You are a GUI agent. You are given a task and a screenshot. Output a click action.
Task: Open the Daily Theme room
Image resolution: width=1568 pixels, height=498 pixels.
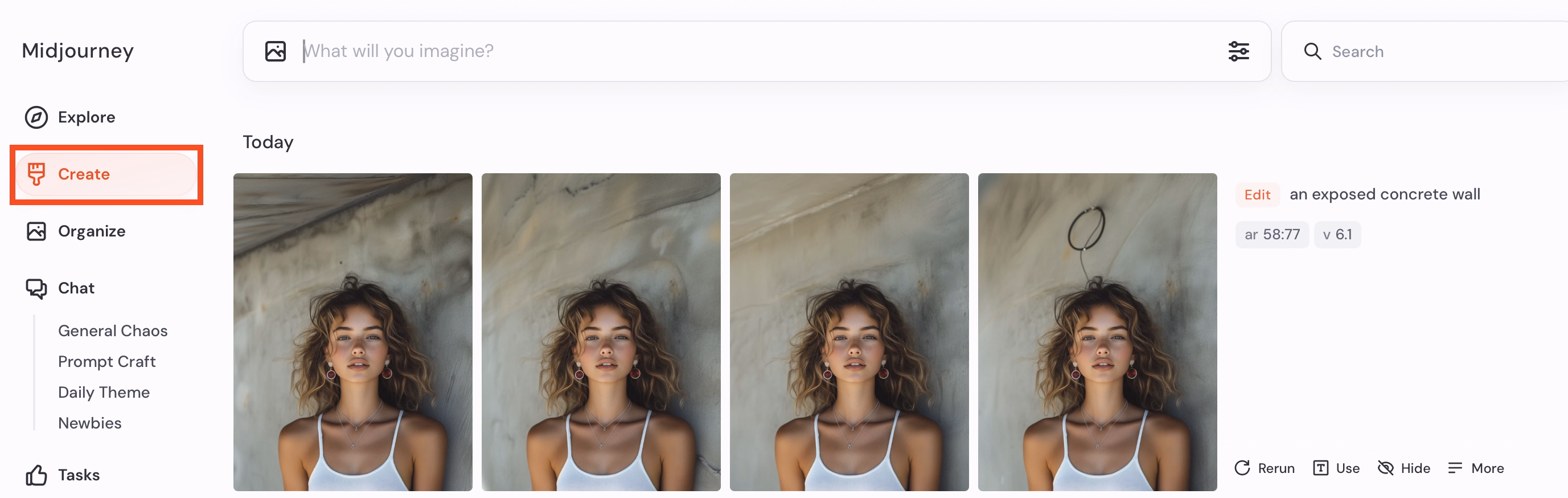click(104, 392)
